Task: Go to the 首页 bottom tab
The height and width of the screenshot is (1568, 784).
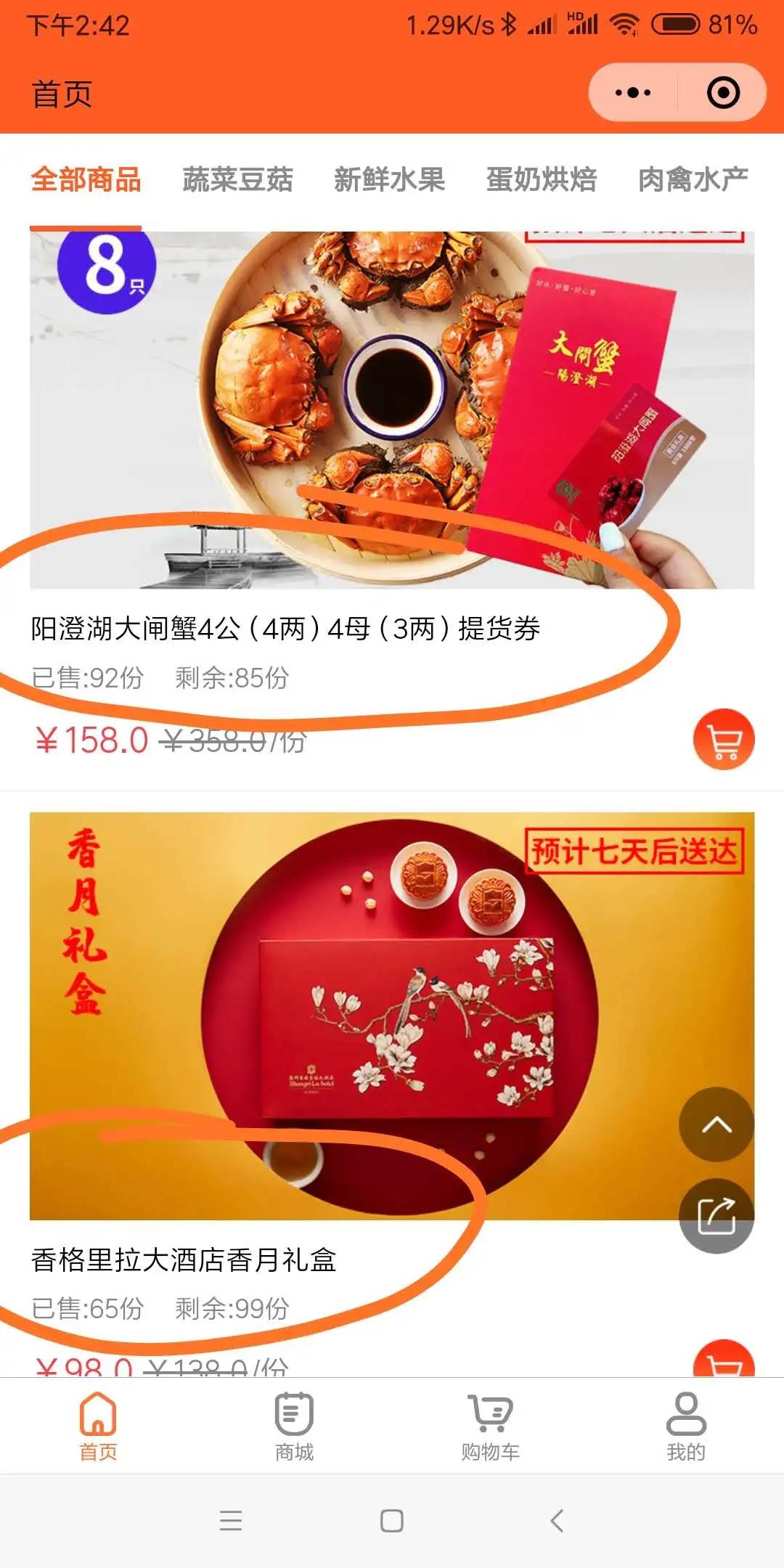Action: point(98,1425)
